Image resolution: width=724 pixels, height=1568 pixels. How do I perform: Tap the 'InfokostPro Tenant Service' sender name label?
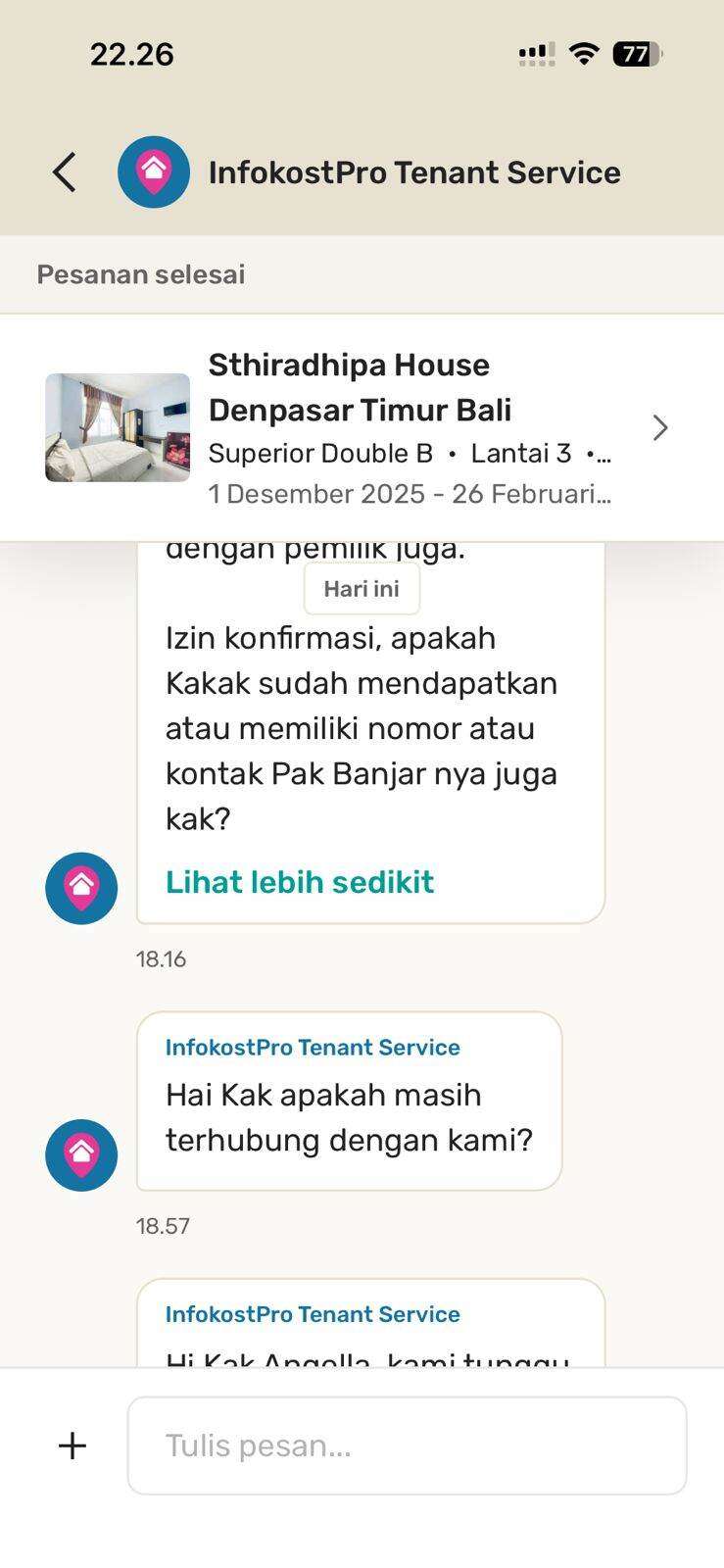coord(311,1047)
